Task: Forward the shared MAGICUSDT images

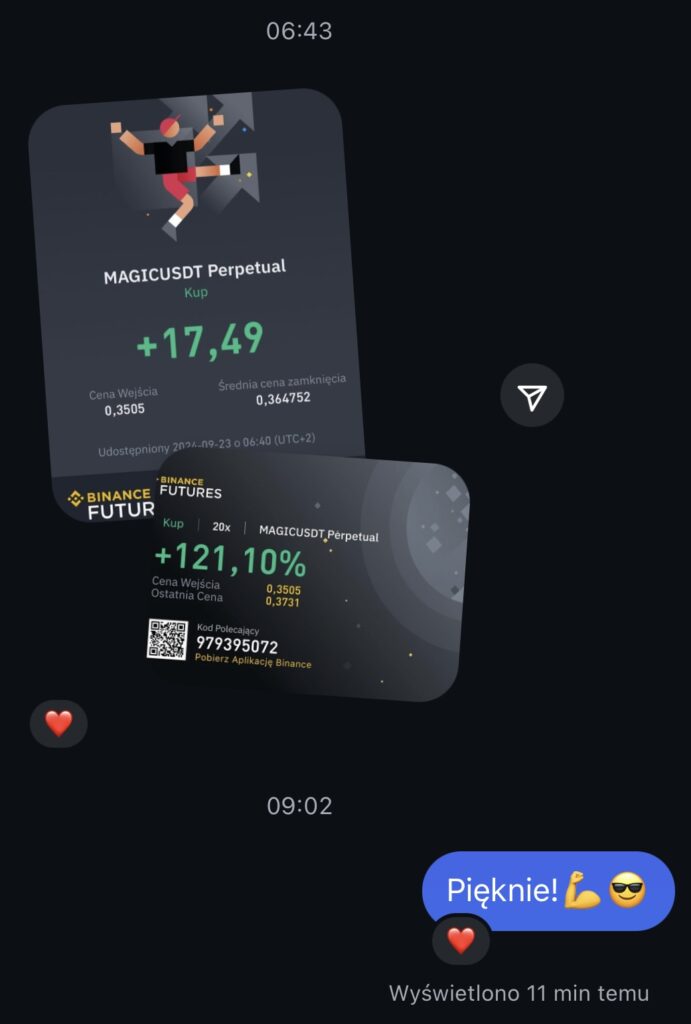Action: (532, 397)
